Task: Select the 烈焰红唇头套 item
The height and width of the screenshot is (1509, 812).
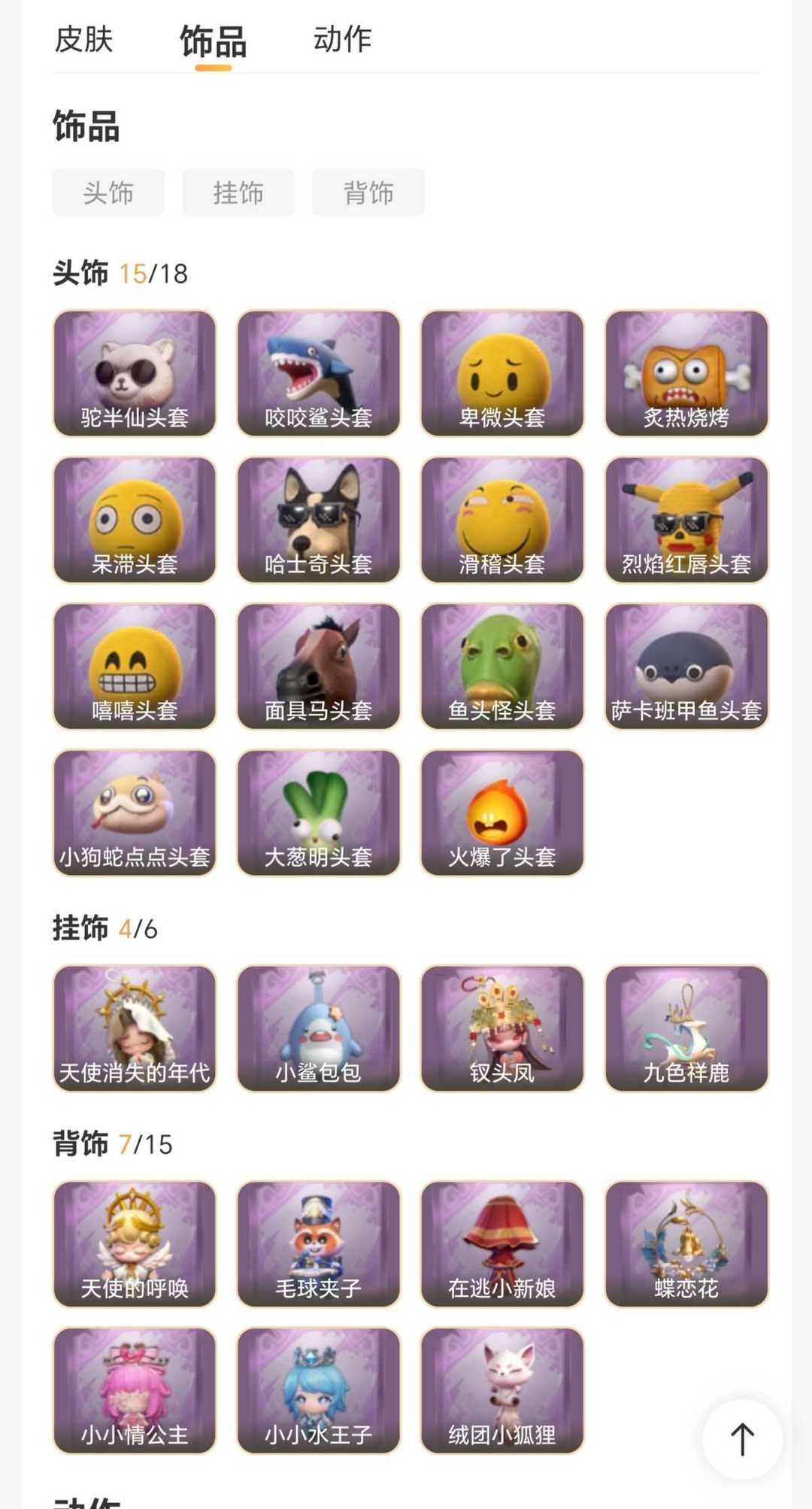Action: click(686, 520)
